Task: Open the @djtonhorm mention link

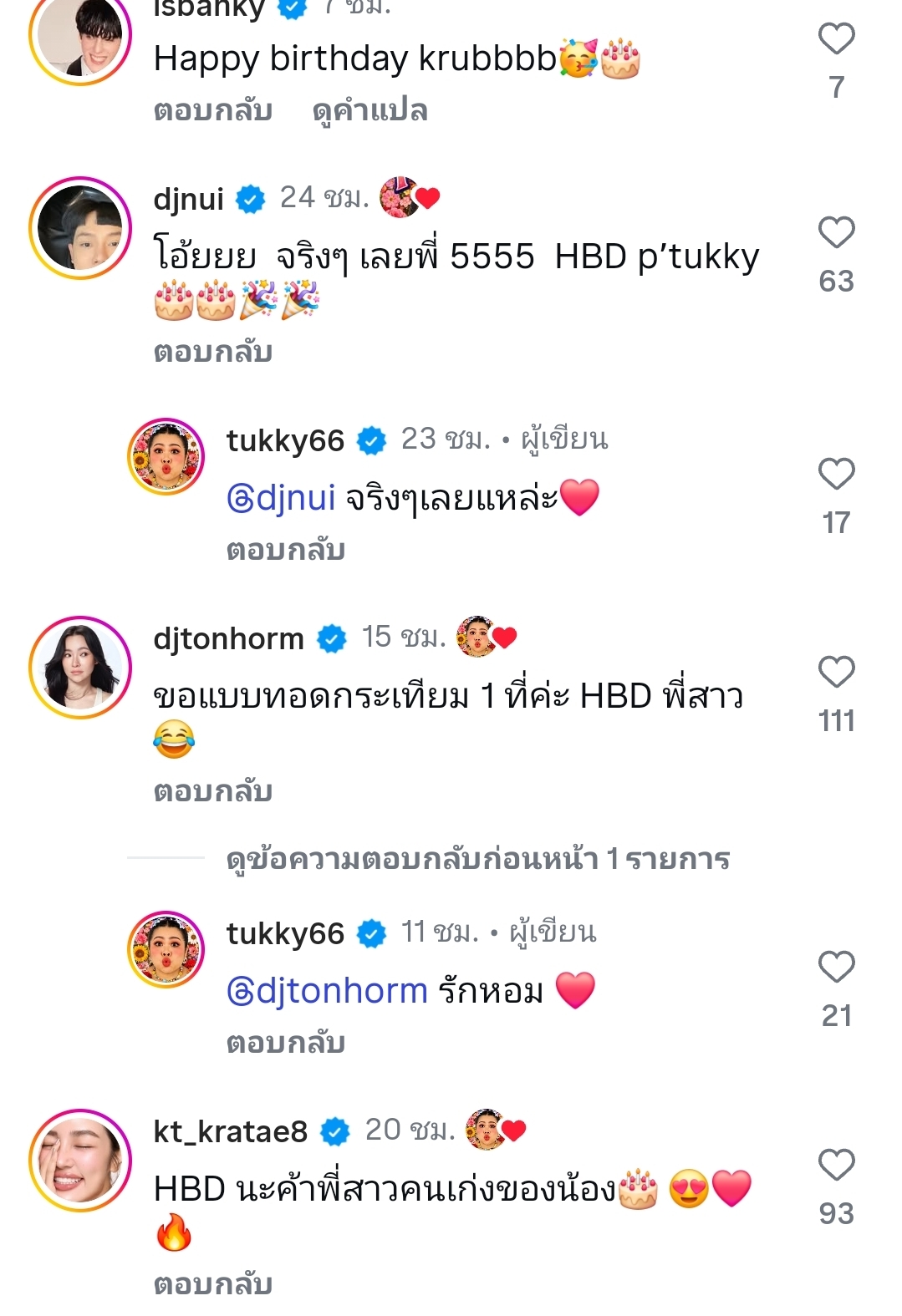Action: pyautogui.click(x=327, y=991)
